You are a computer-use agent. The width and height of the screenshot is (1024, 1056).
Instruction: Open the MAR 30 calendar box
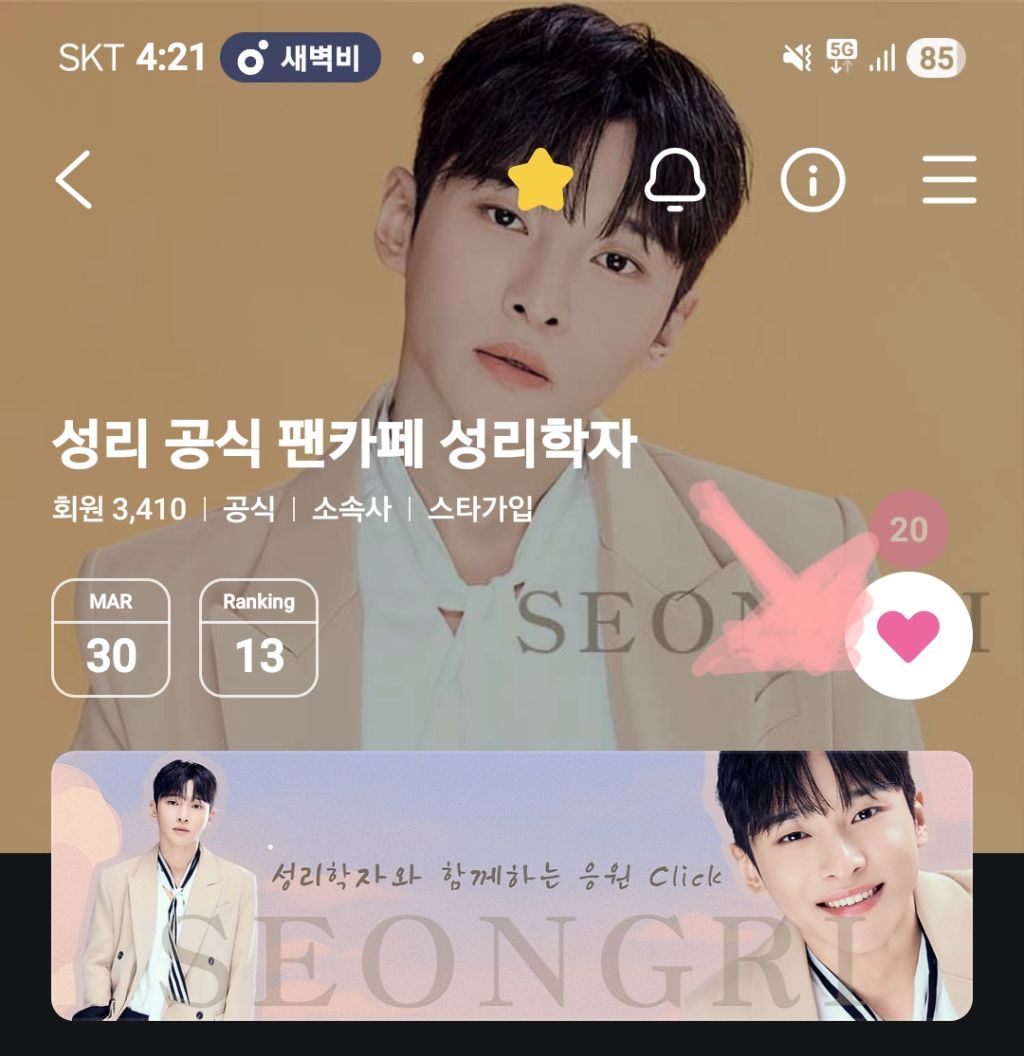coord(111,637)
